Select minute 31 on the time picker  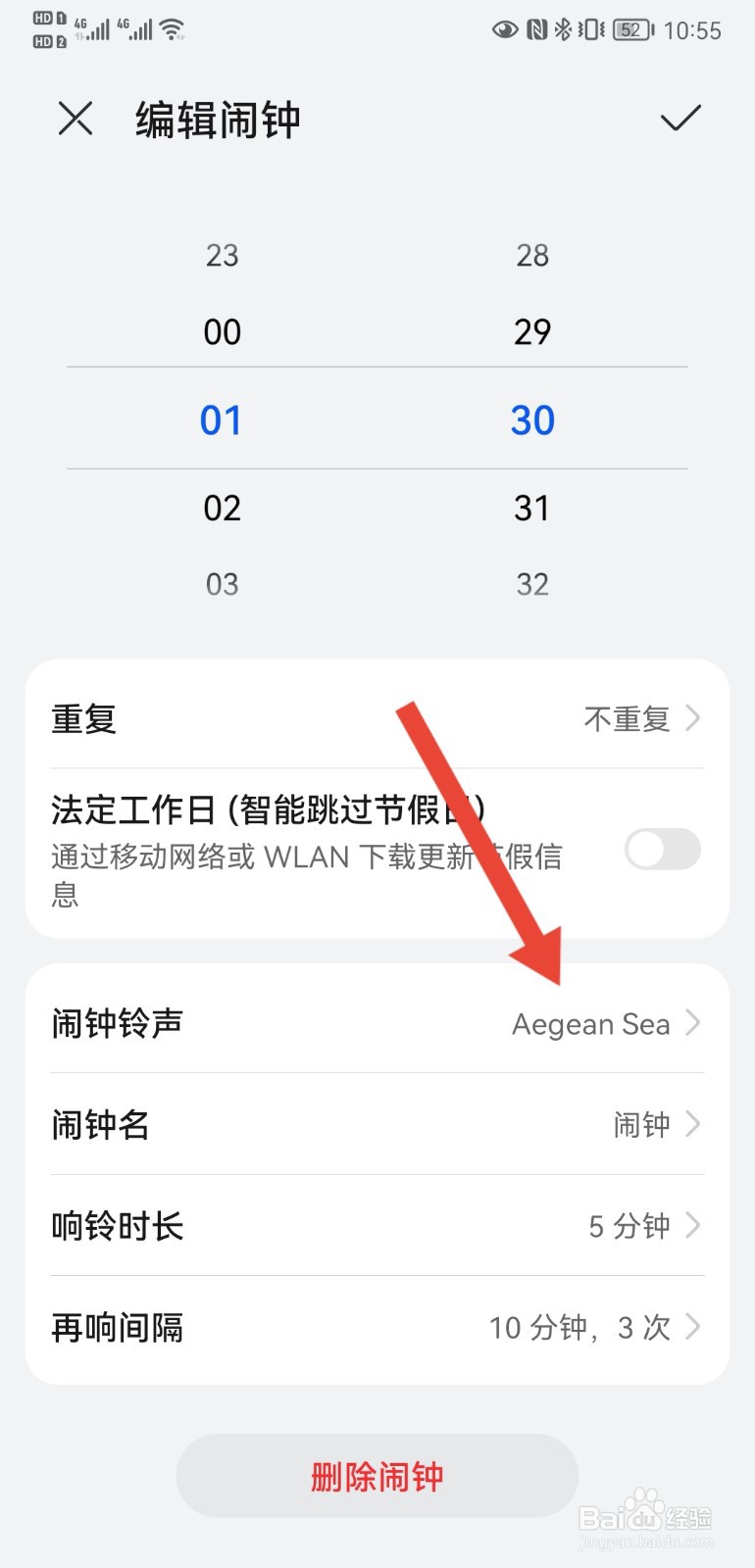tap(531, 508)
